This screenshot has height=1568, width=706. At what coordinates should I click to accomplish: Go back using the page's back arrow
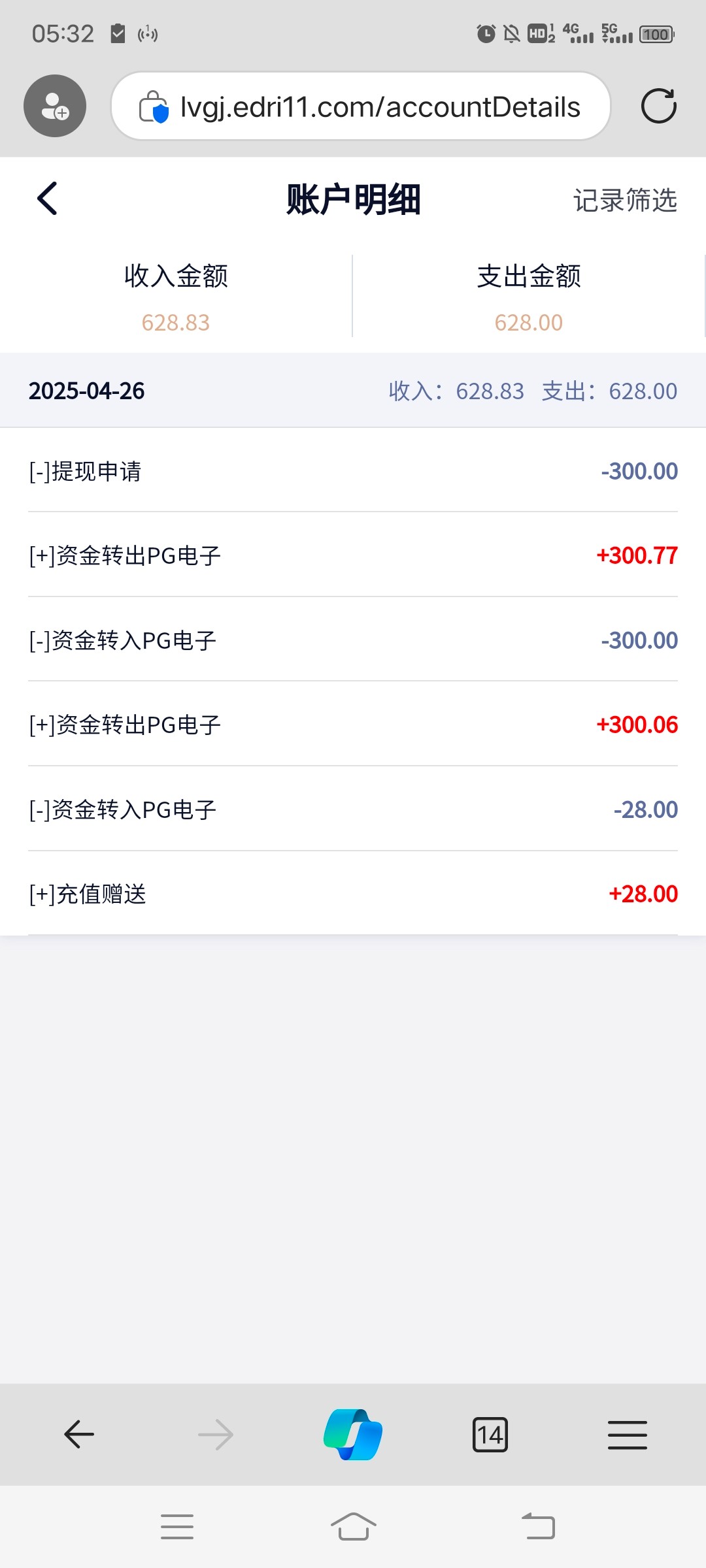(47, 199)
